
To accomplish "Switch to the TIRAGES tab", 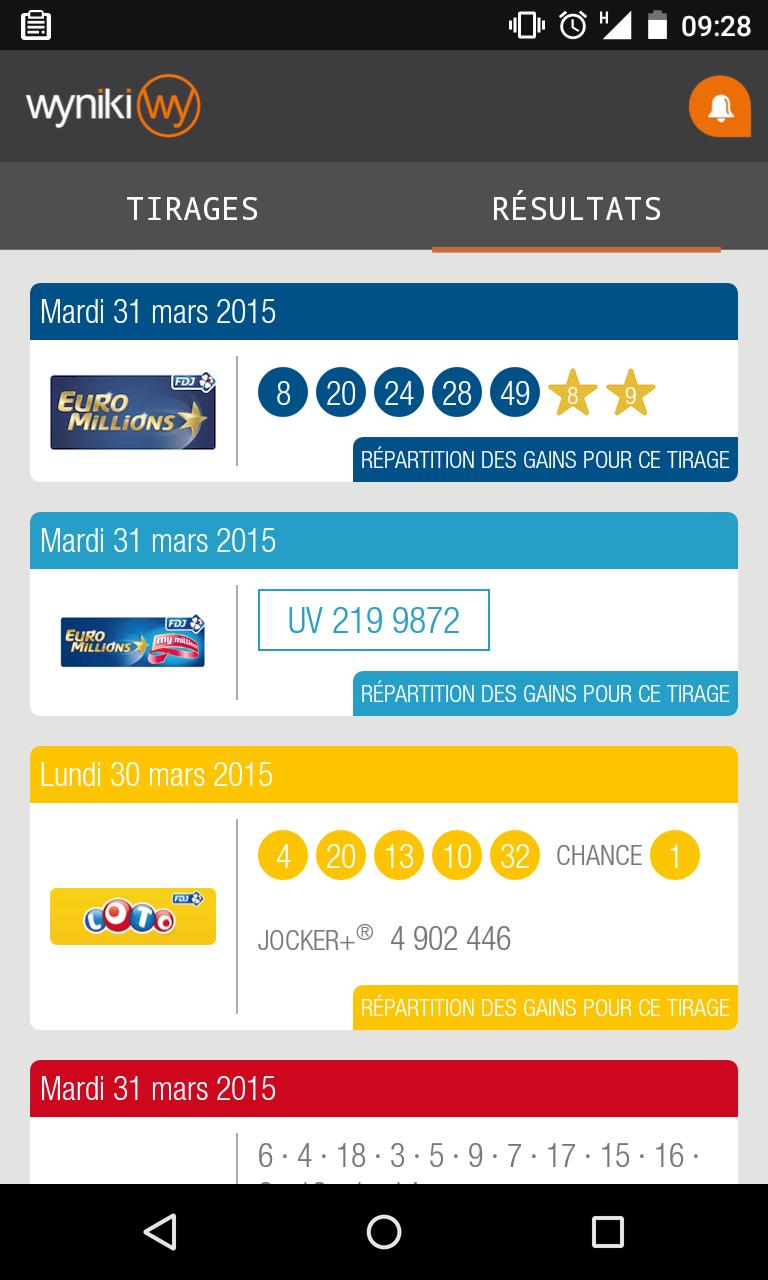I will pyautogui.click(x=192, y=207).
